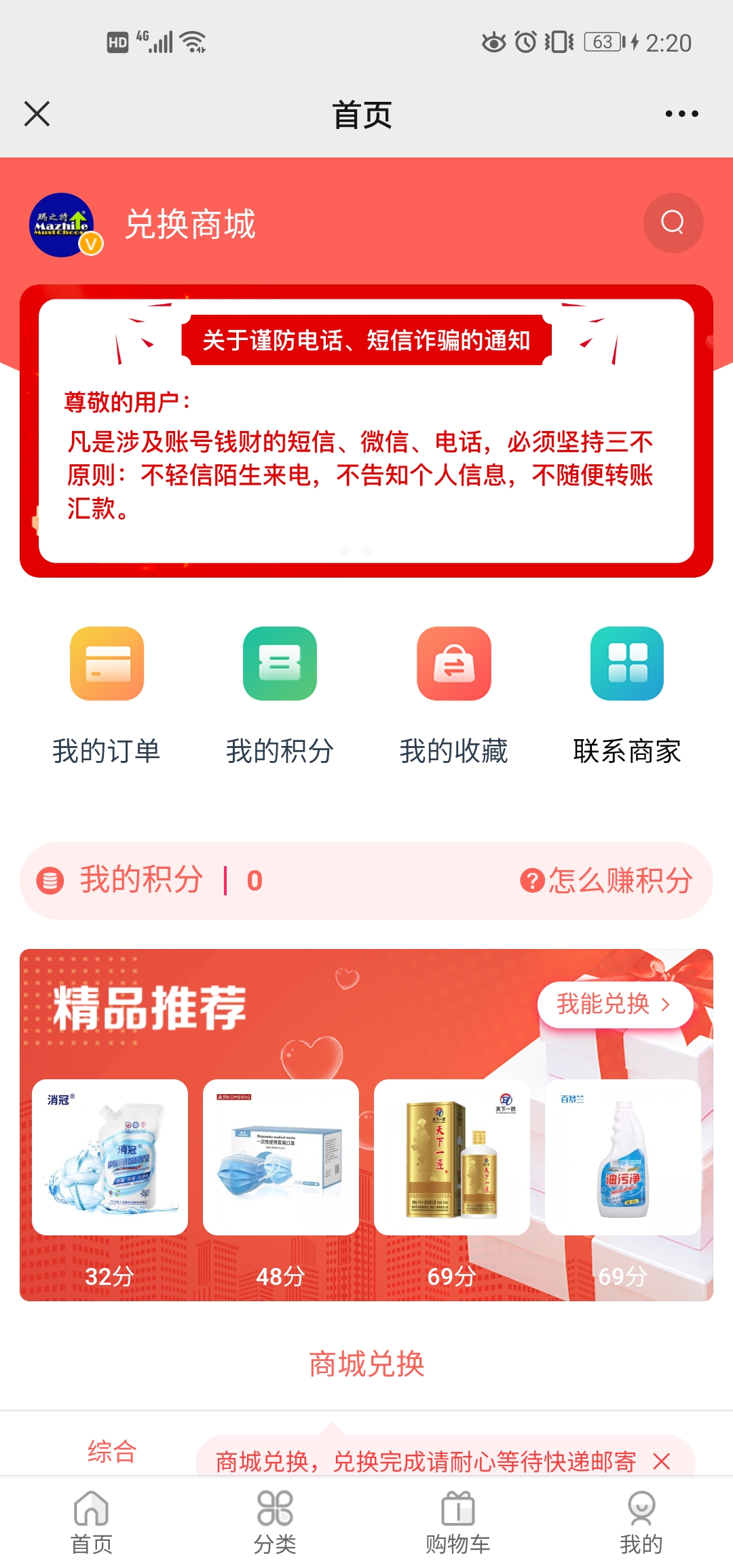Open 我的订单

click(x=107, y=696)
